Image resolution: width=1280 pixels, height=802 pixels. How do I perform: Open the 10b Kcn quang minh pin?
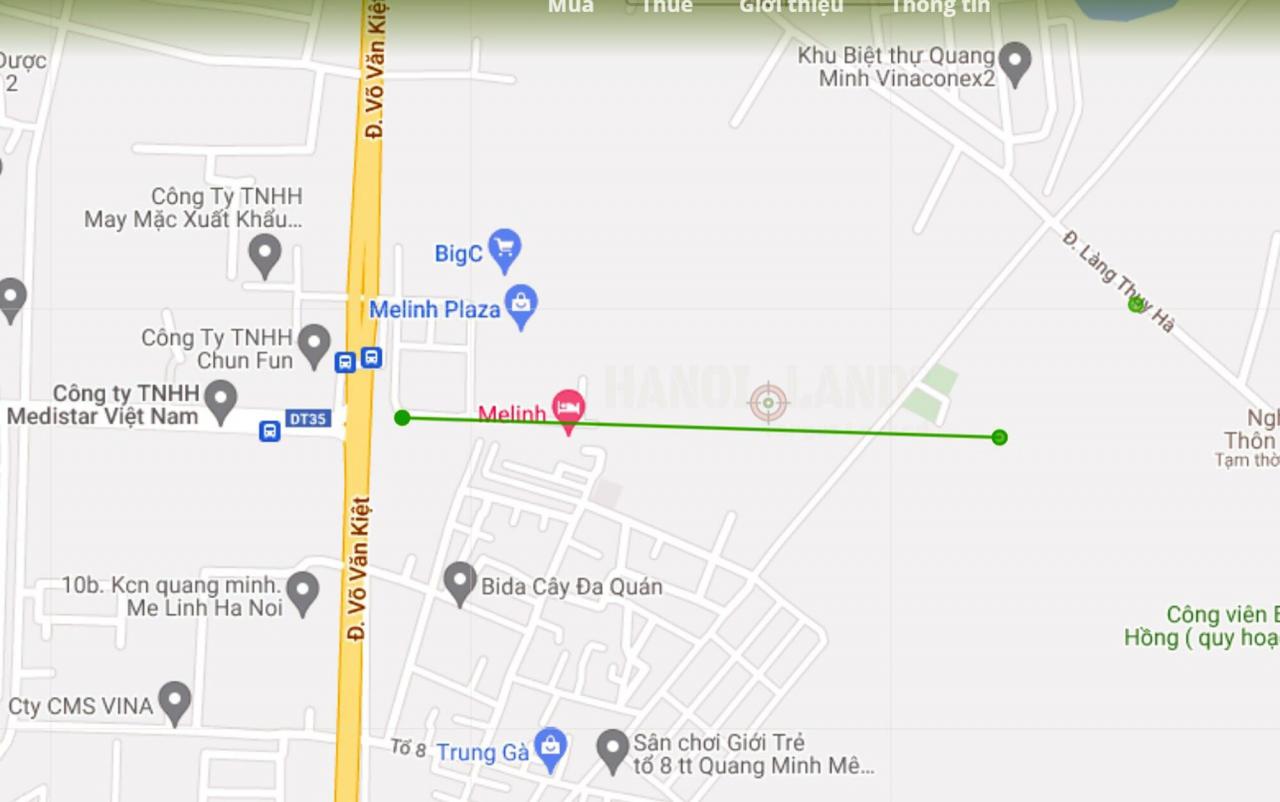point(302,591)
